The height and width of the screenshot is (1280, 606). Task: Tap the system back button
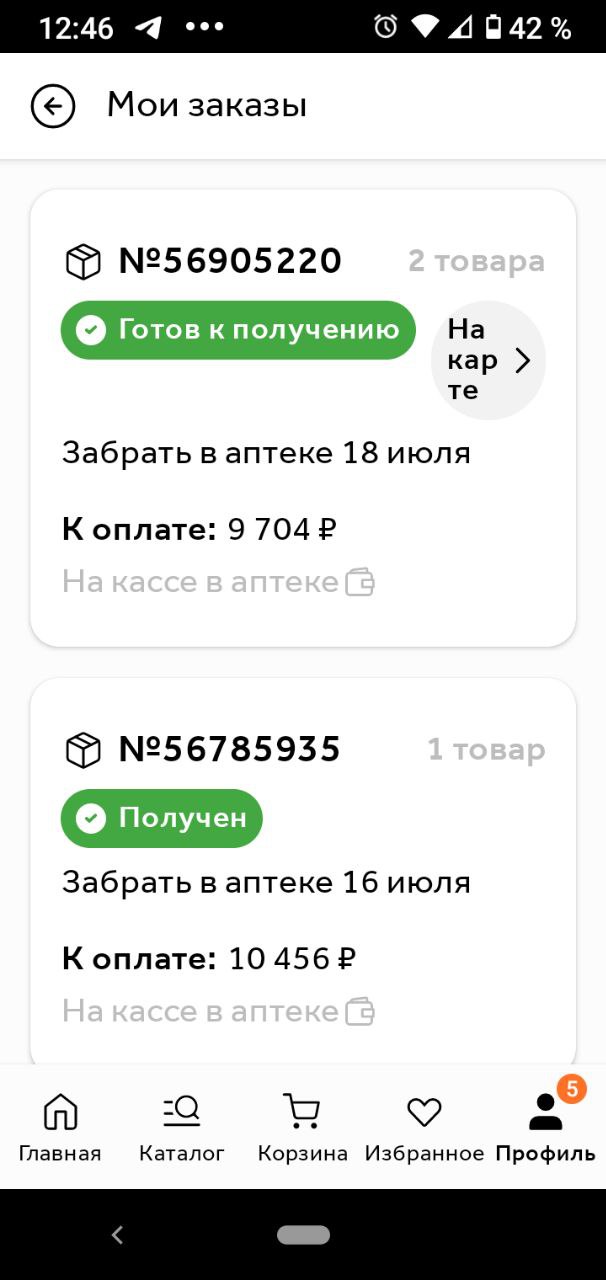click(x=117, y=1235)
